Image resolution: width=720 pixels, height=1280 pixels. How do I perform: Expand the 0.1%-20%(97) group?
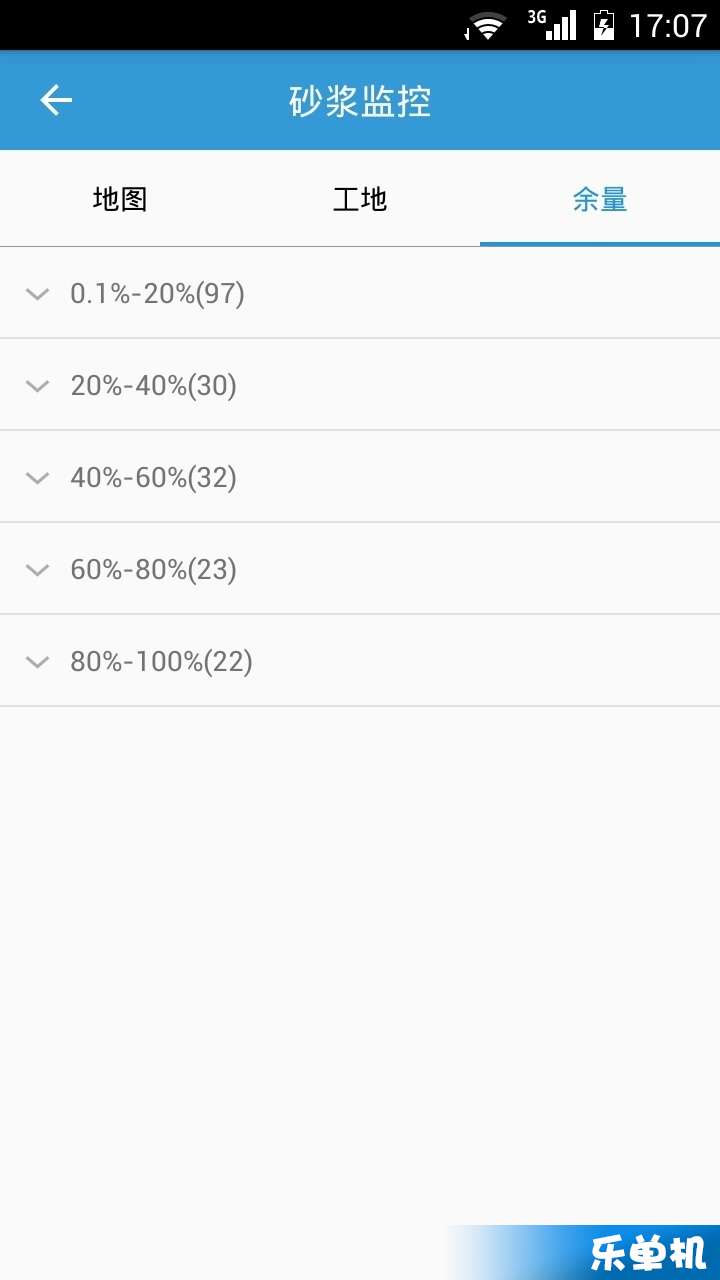tap(360, 293)
